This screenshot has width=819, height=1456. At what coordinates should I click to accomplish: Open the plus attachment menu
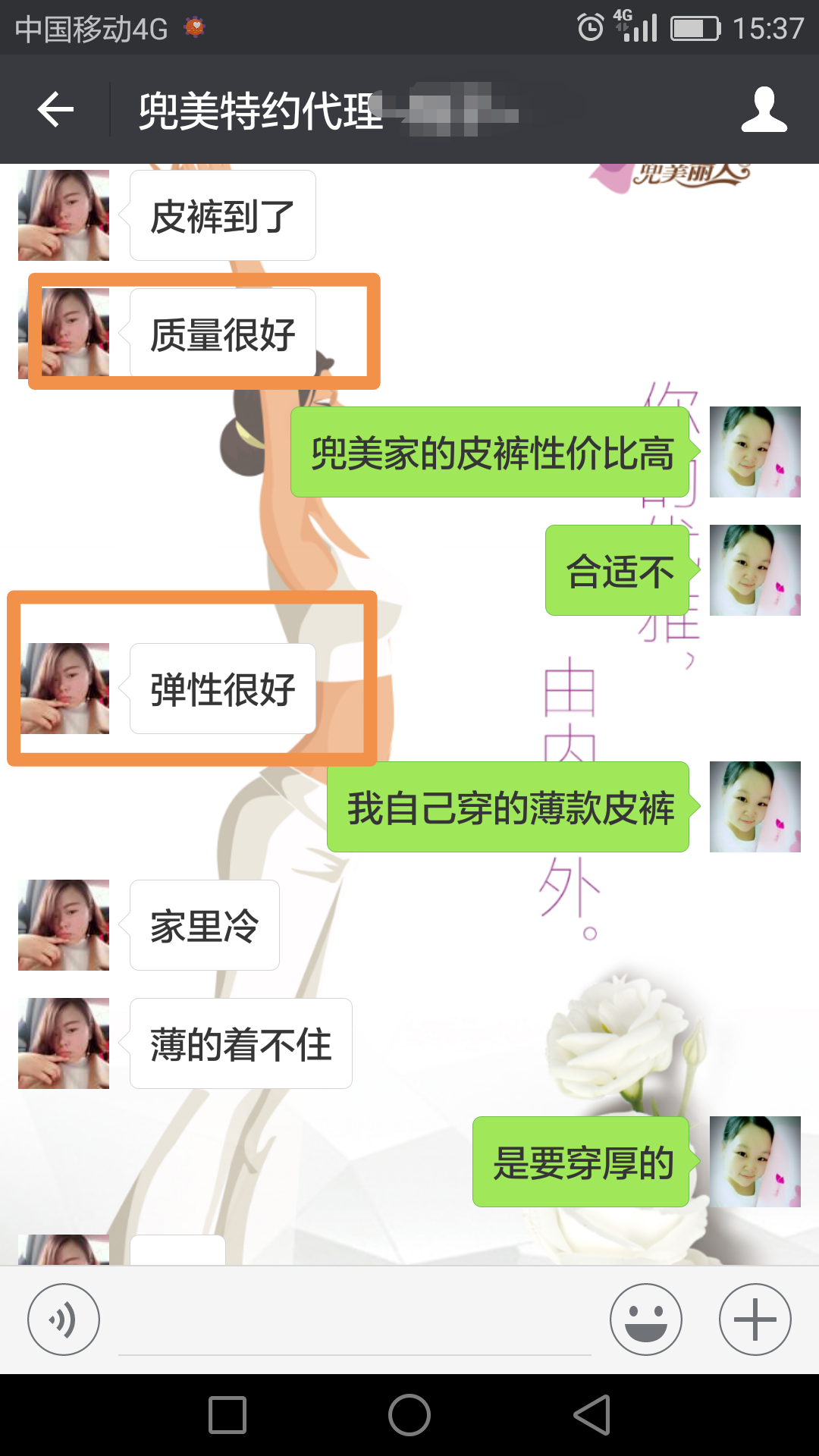pyautogui.click(x=755, y=1319)
